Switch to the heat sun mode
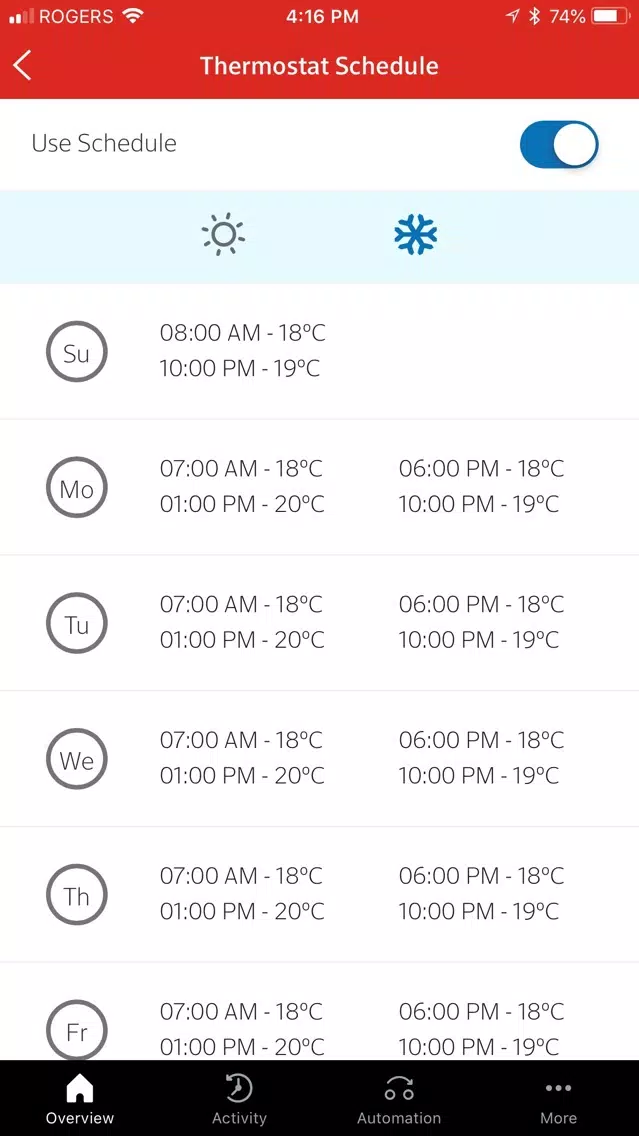This screenshot has height=1136, width=639. [223, 234]
